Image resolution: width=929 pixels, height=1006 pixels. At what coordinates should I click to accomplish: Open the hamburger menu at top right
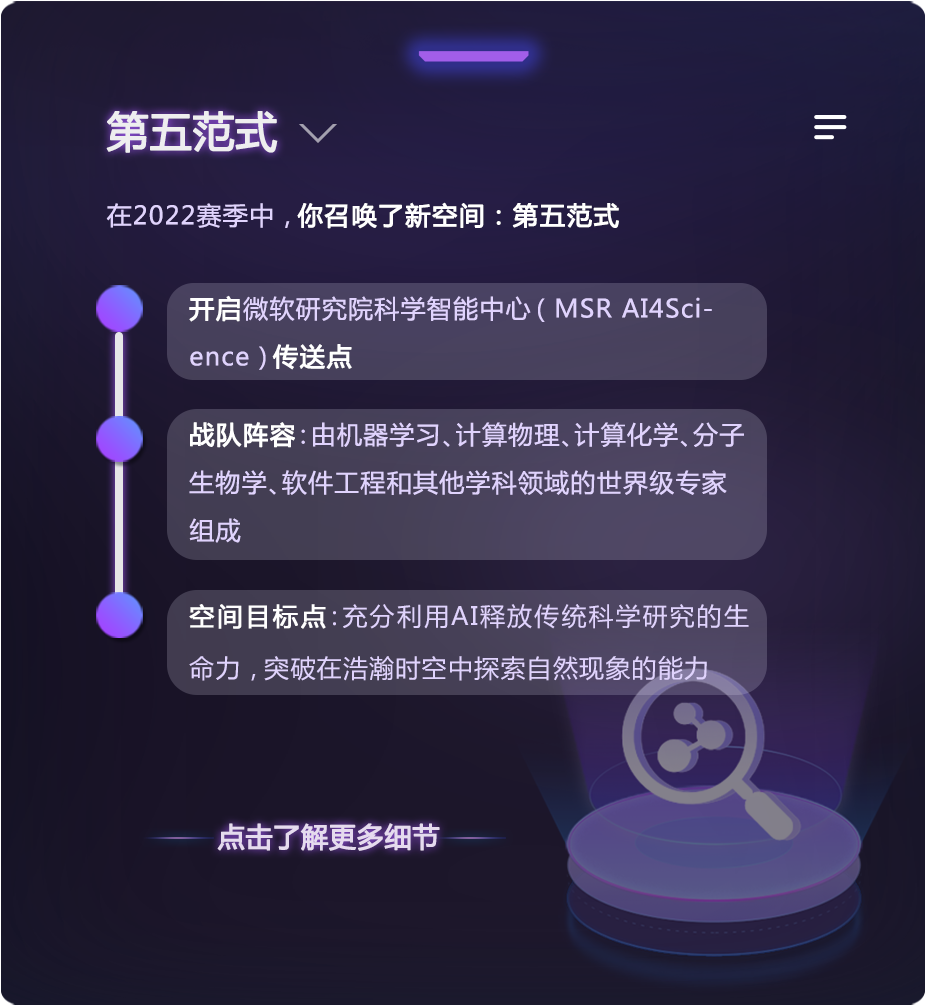pos(830,127)
